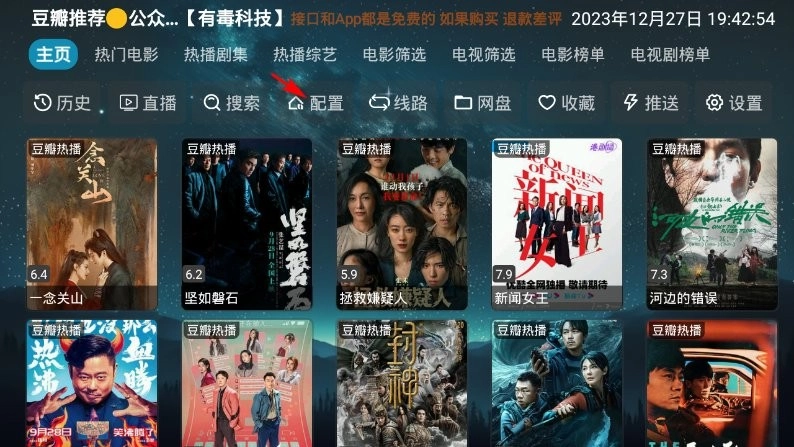Open 直播 live streaming

point(147,103)
